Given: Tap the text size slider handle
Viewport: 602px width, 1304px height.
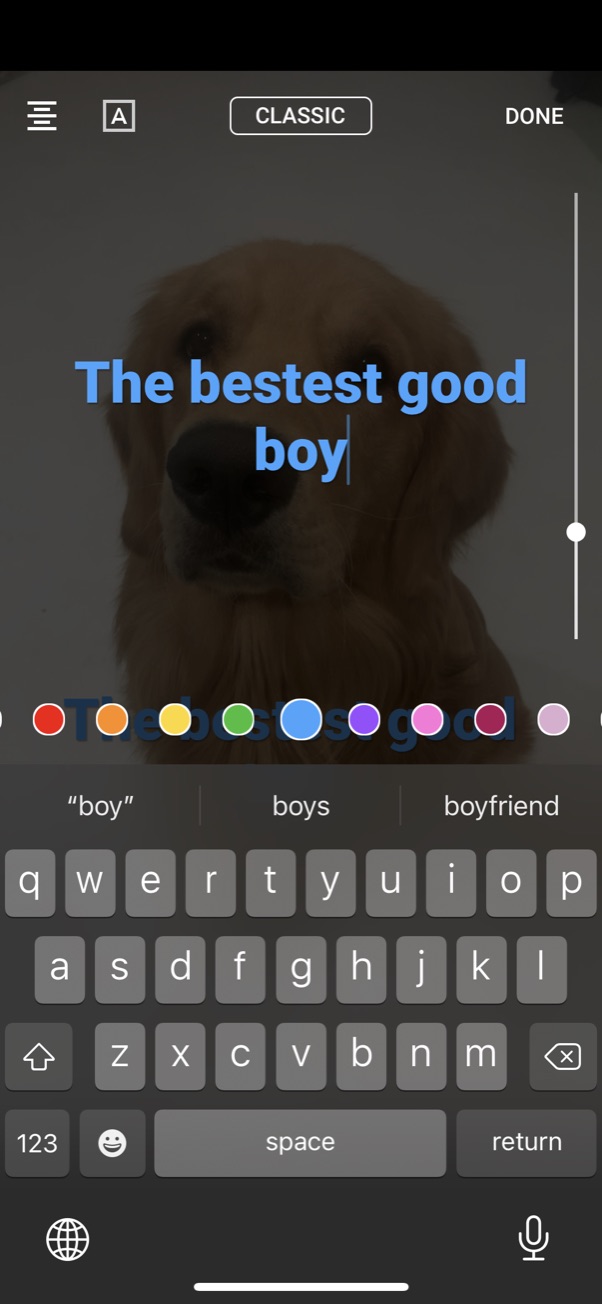Looking at the screenshot, I should pyautogui.click(x=576, y=532).
